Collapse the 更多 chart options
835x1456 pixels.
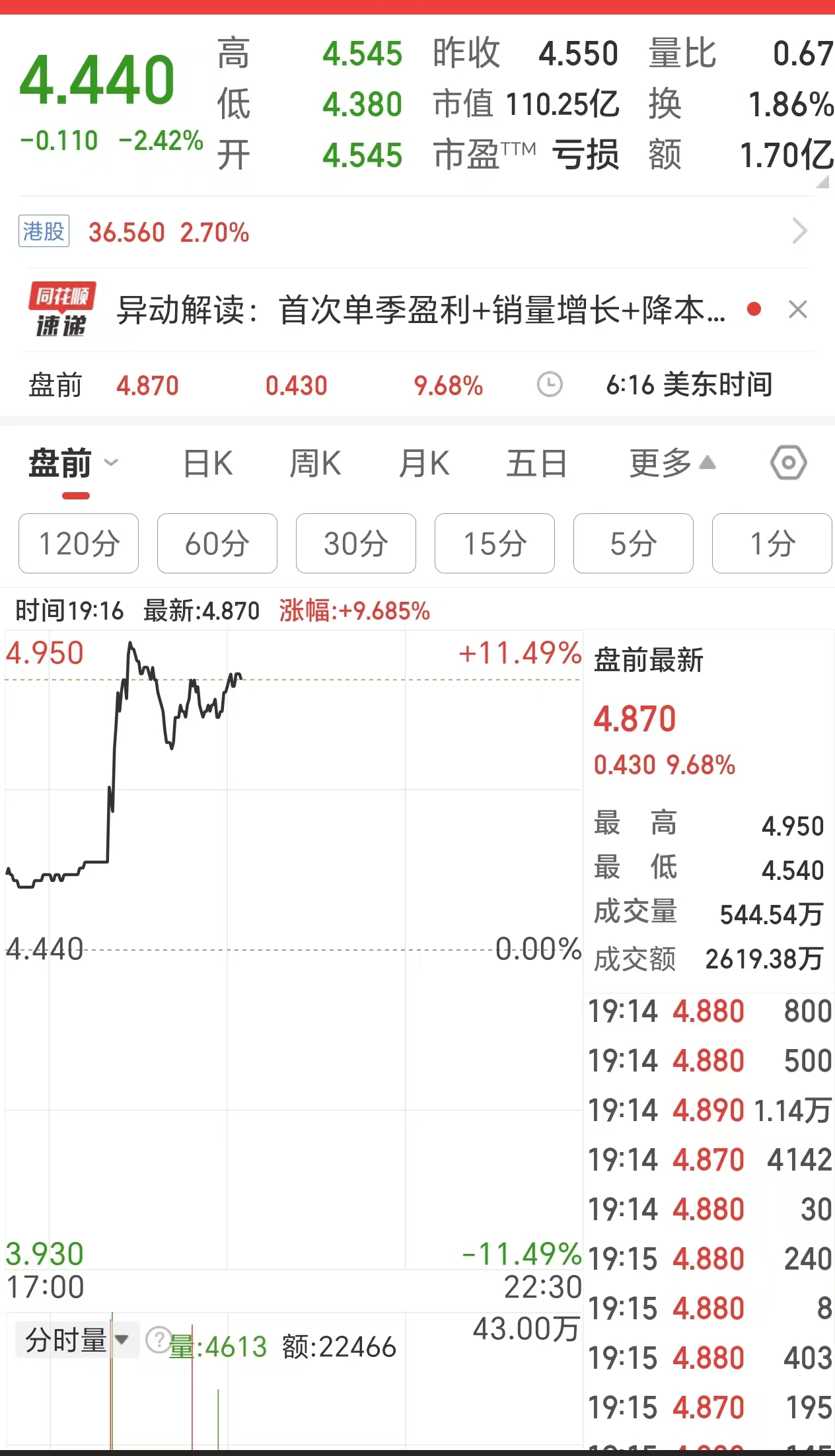[x=672, y=463]
